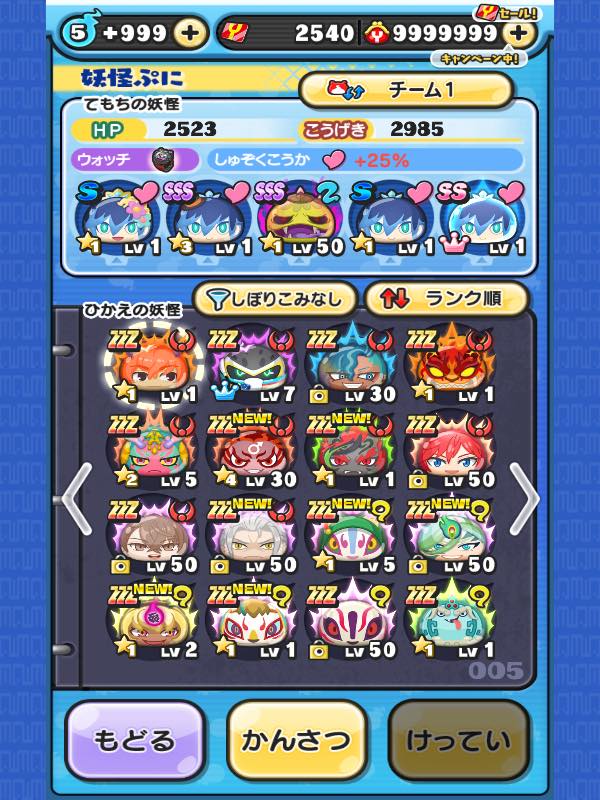Select the SS-rank crowned yokai in the team

click(482, 223)
